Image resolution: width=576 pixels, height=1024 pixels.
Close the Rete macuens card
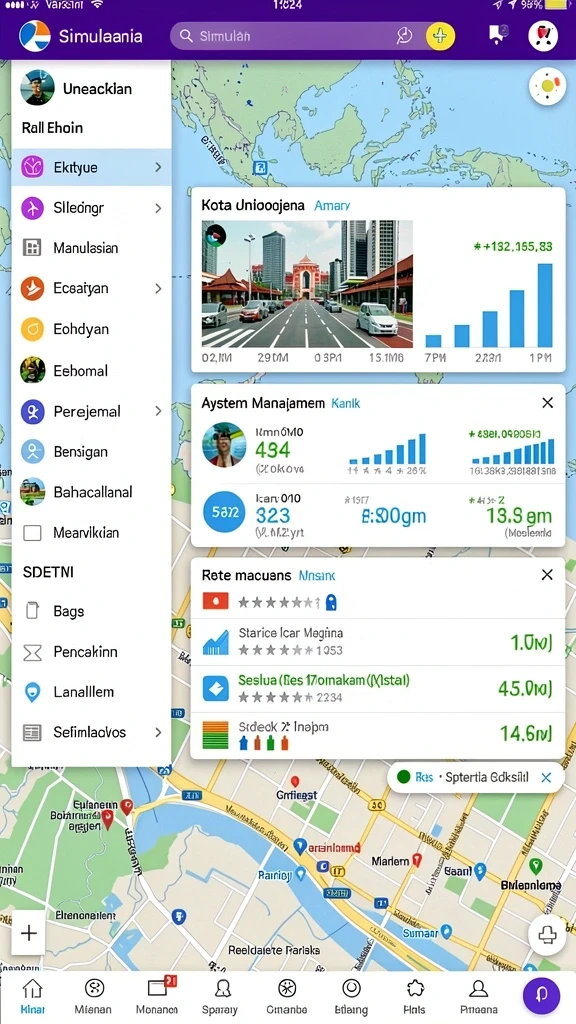548,575
